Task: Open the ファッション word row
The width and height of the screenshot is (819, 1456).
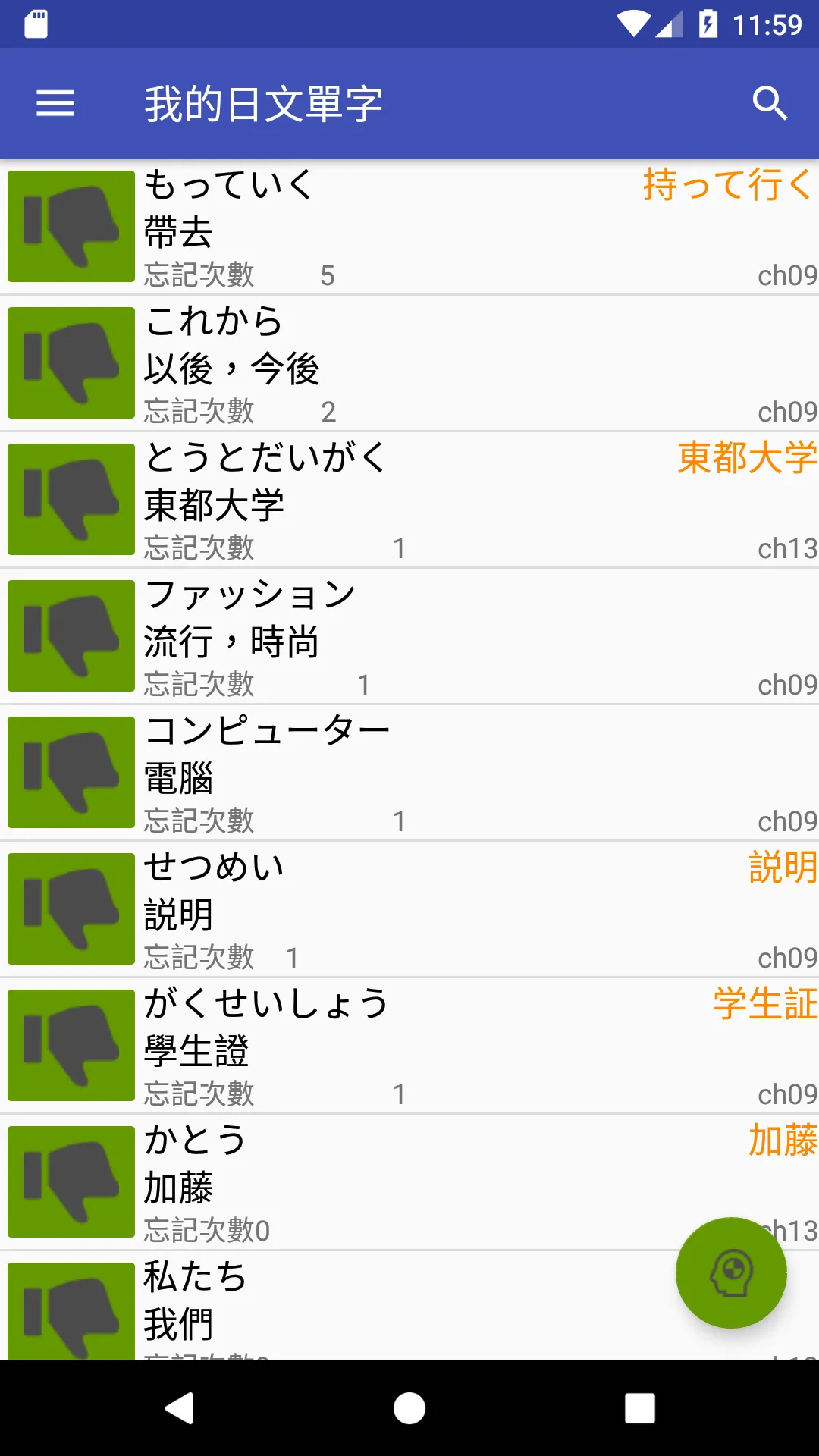Action: (x=455, y=637)
